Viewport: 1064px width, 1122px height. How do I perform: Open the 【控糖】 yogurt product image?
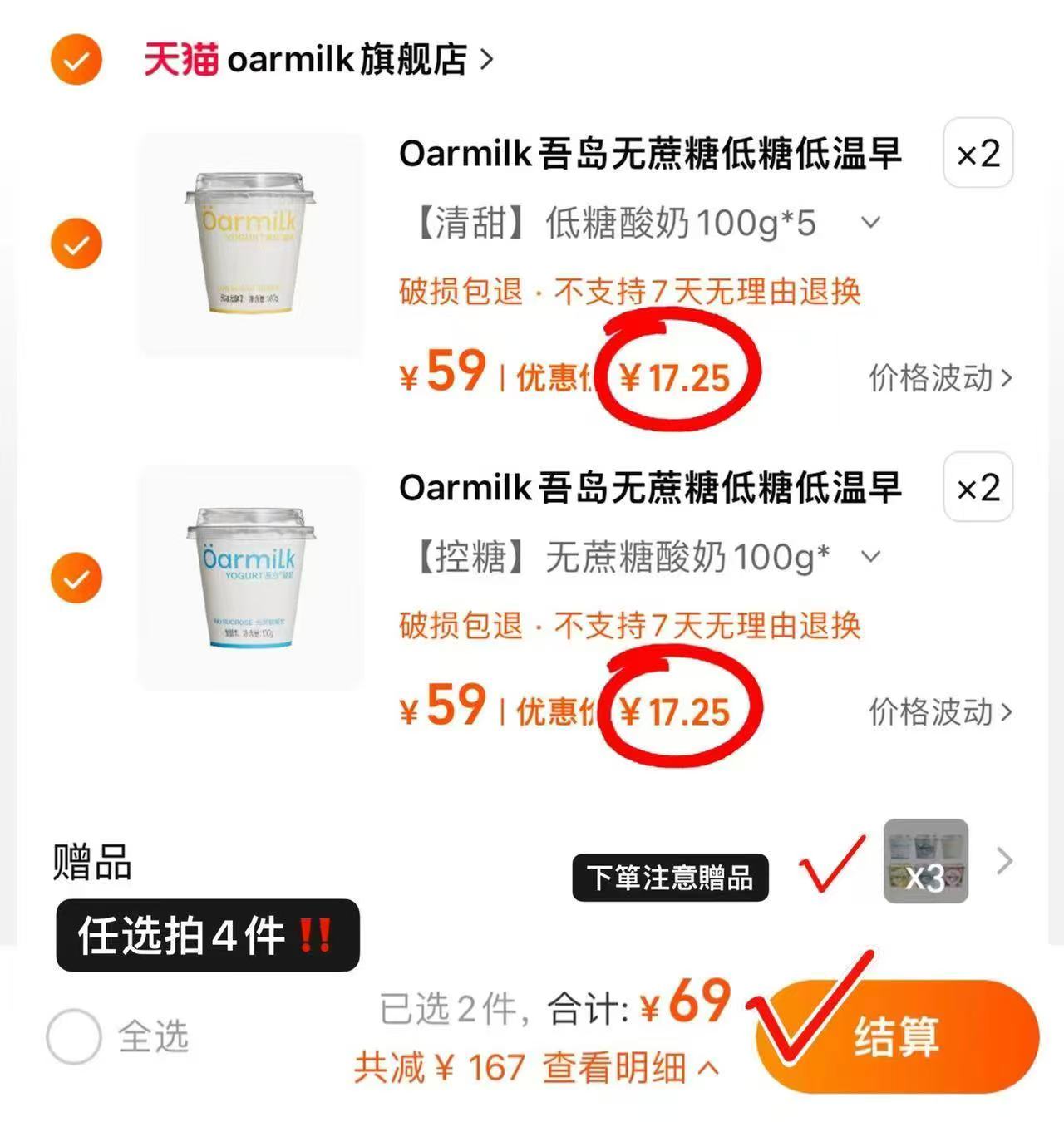tap(250, 578)
